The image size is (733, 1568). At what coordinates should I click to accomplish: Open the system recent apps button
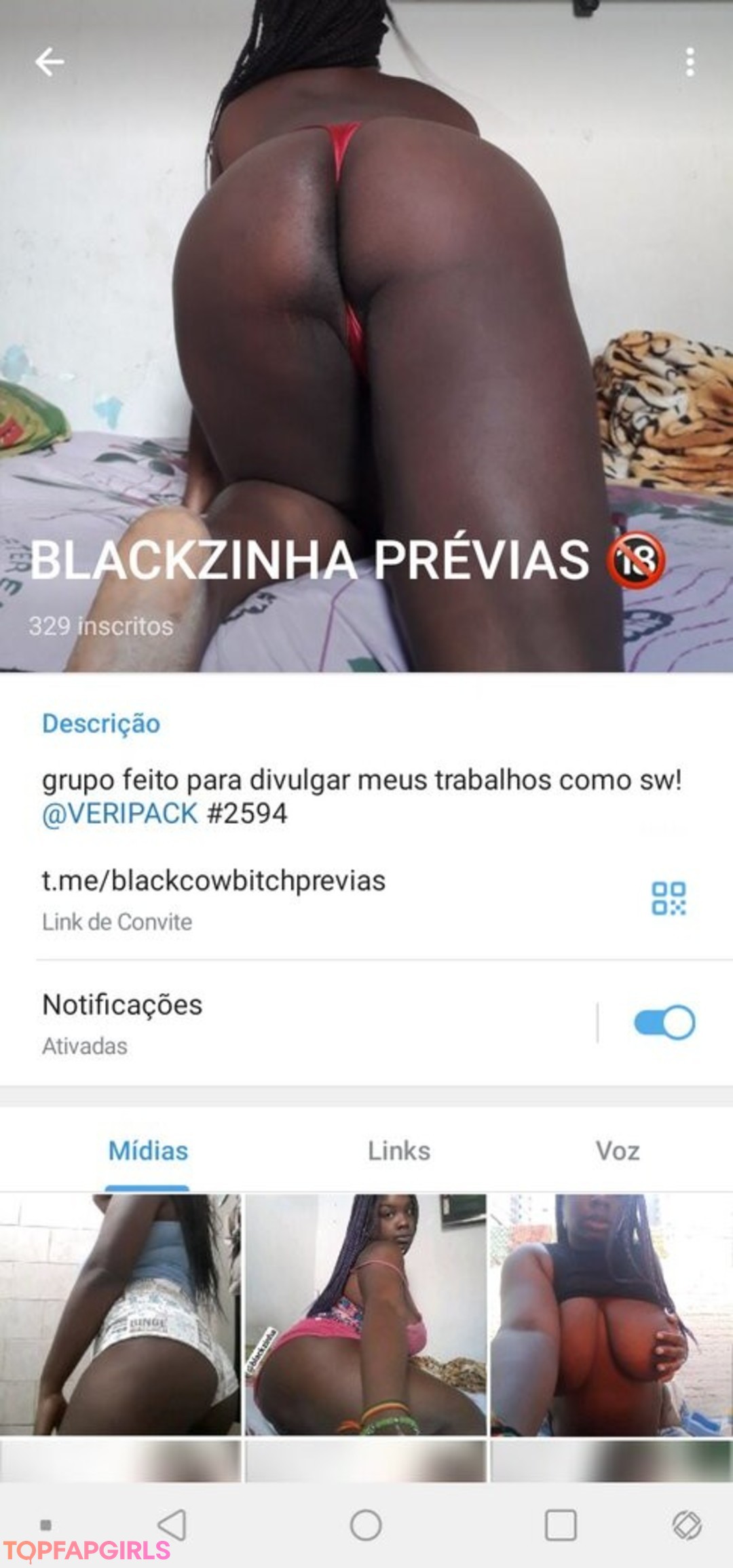561,1525
